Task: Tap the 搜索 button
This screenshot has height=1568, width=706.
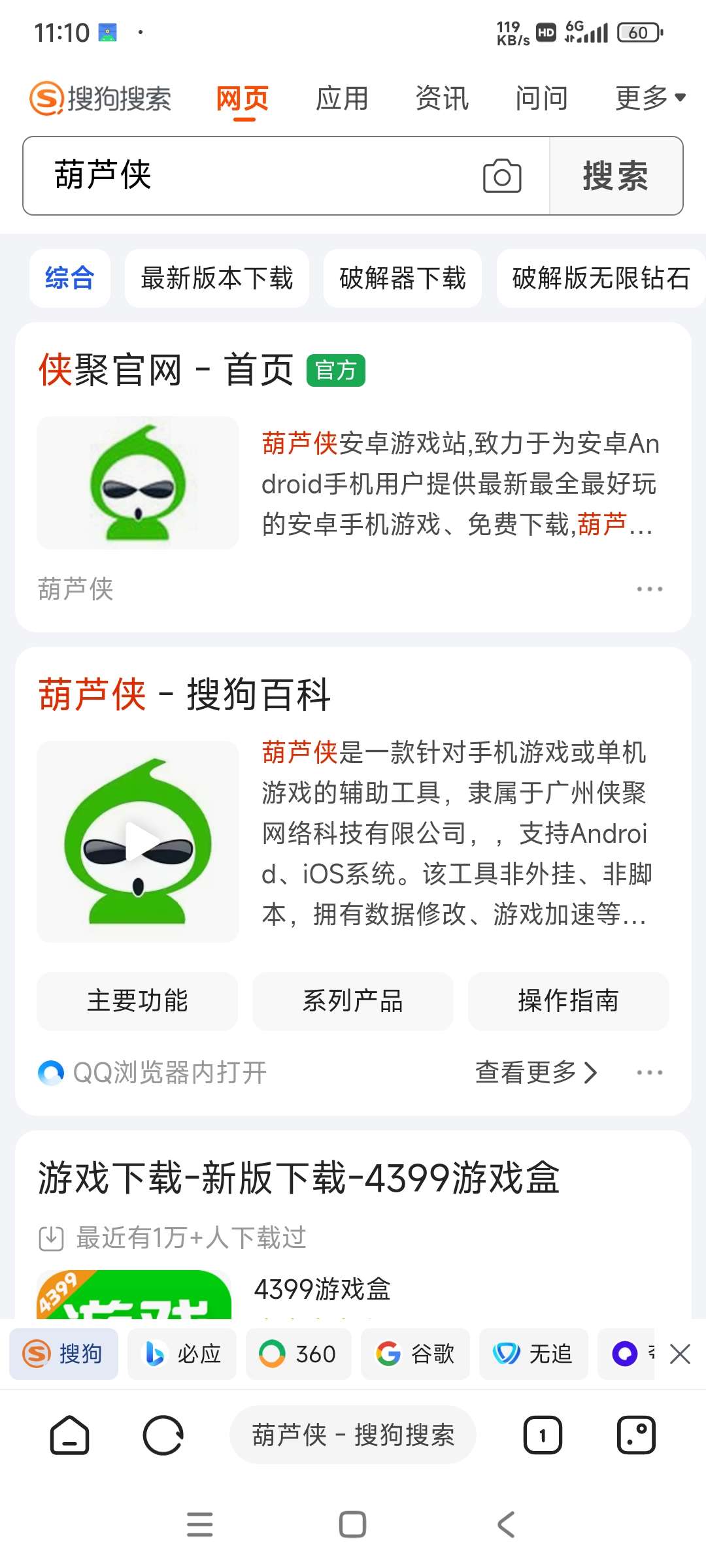Action: tap(615, 176)
